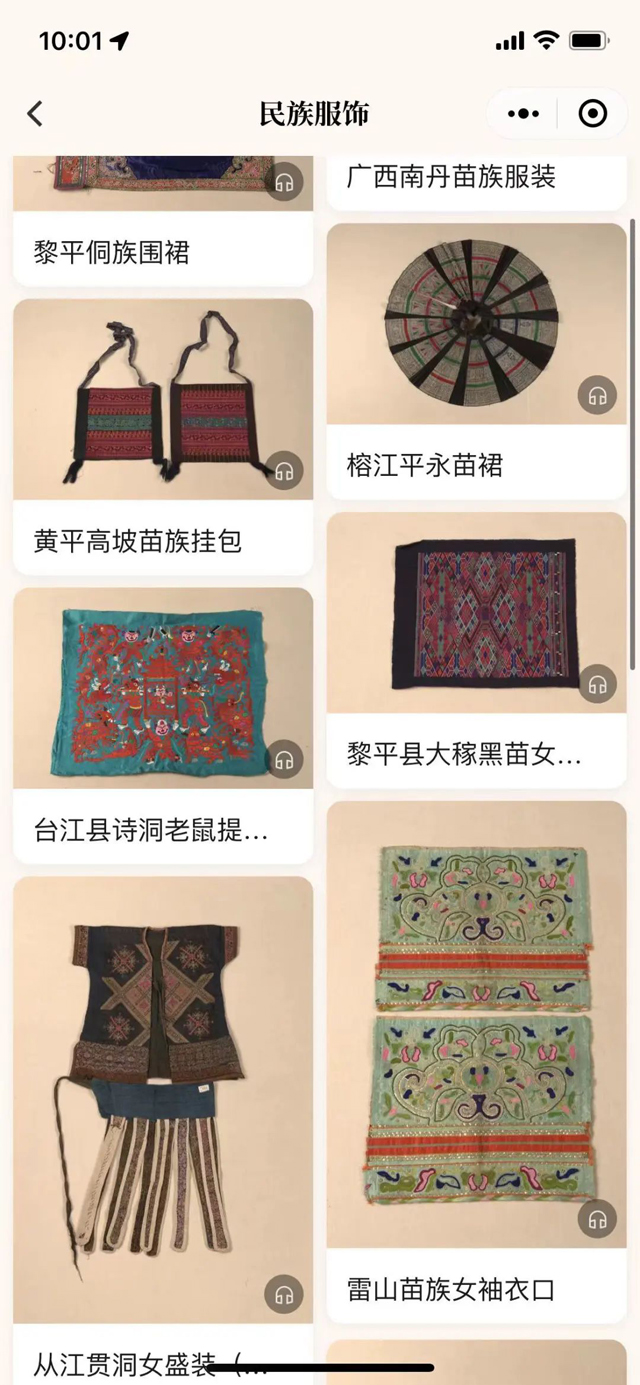The width and height of the screenshot is (640, 1385).
Task: Go back using the top-left arrow
Action: 36,114
